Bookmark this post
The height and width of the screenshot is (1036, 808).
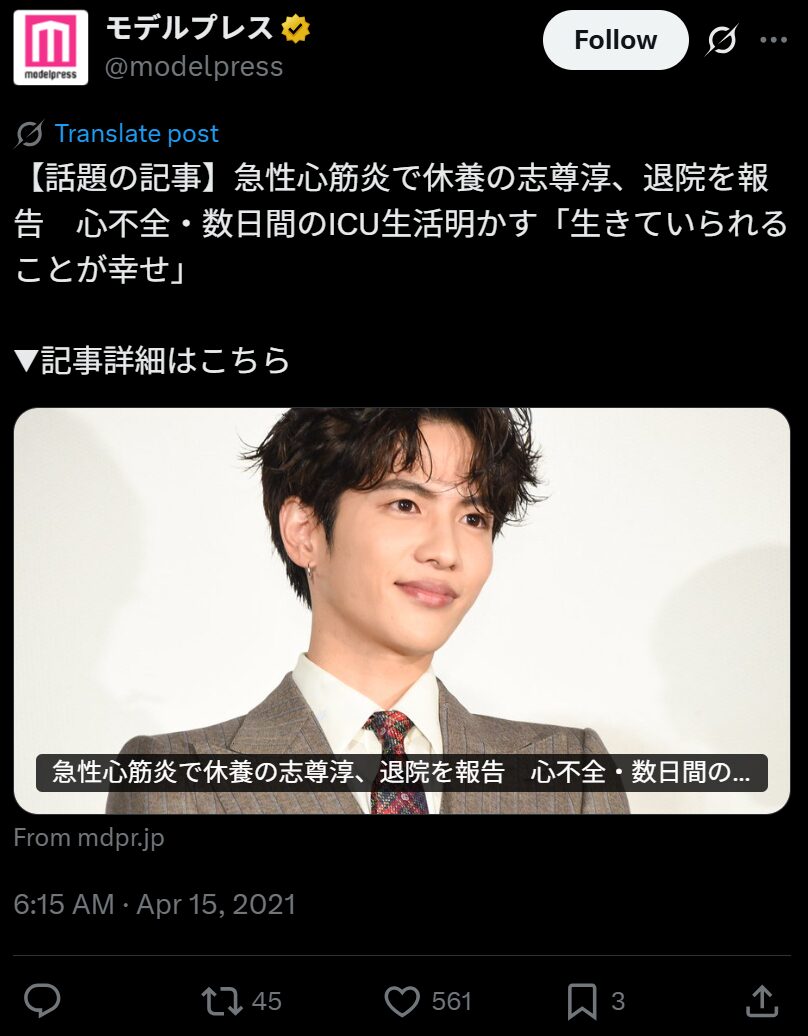point(582,1000)
